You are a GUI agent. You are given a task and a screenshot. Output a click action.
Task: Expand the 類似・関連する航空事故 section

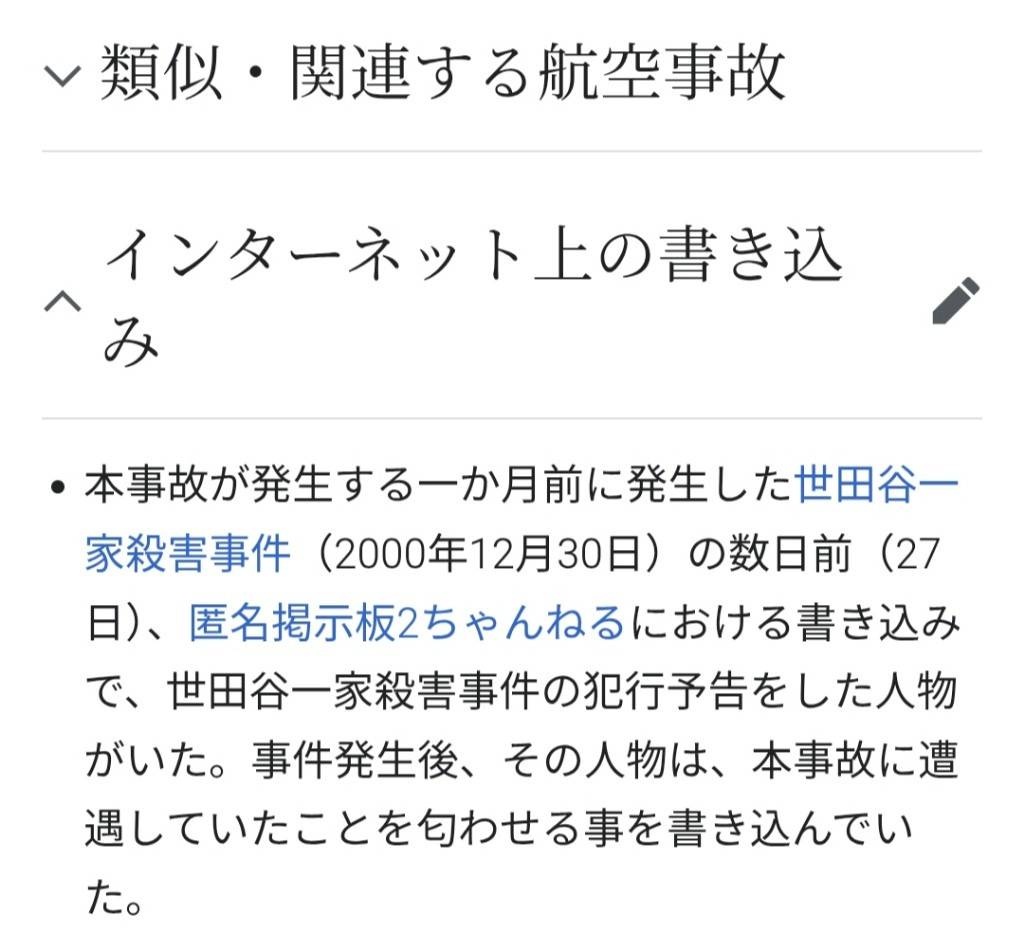click(62, 74)
